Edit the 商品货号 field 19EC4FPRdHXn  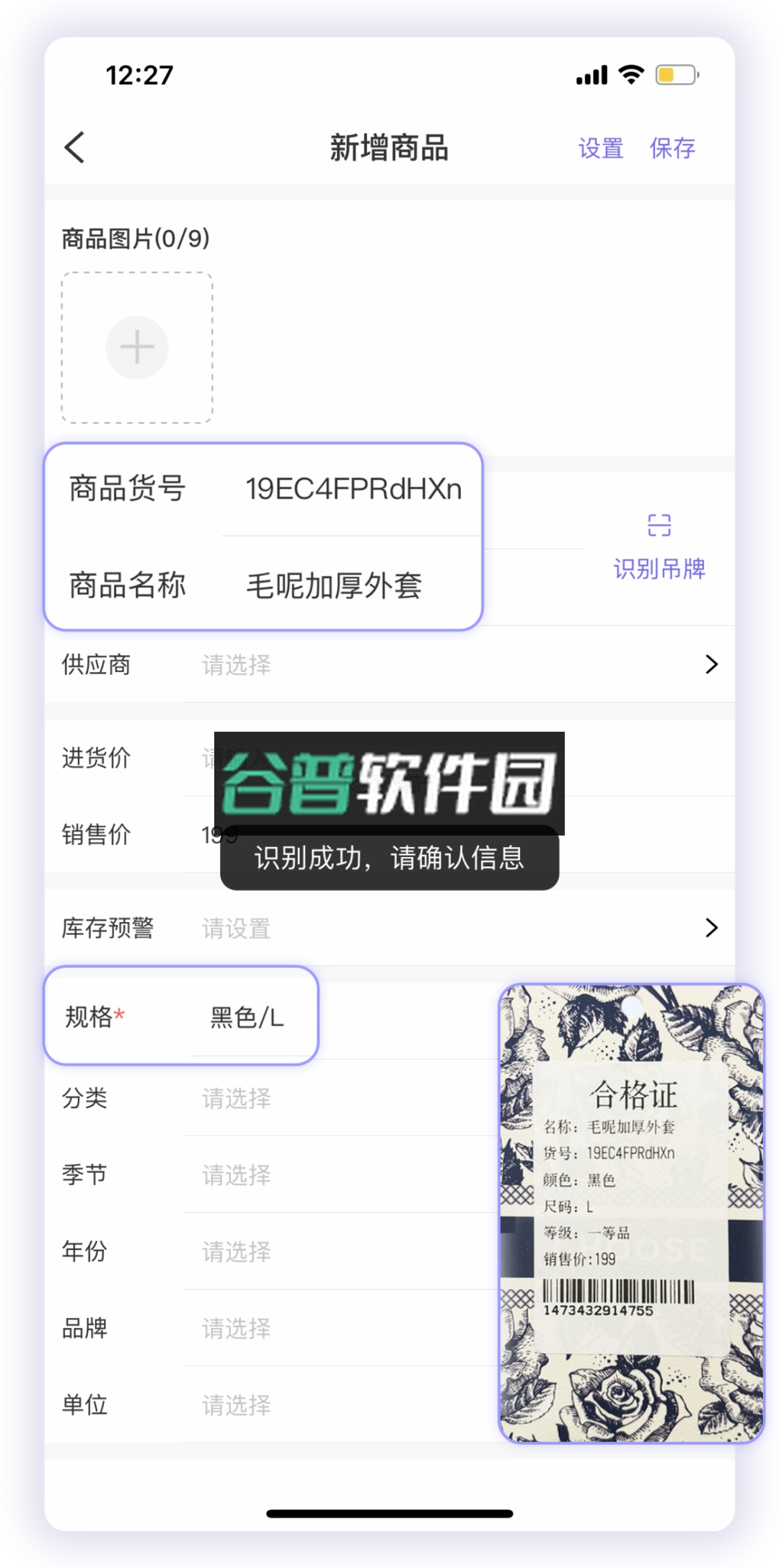[351, 489]
